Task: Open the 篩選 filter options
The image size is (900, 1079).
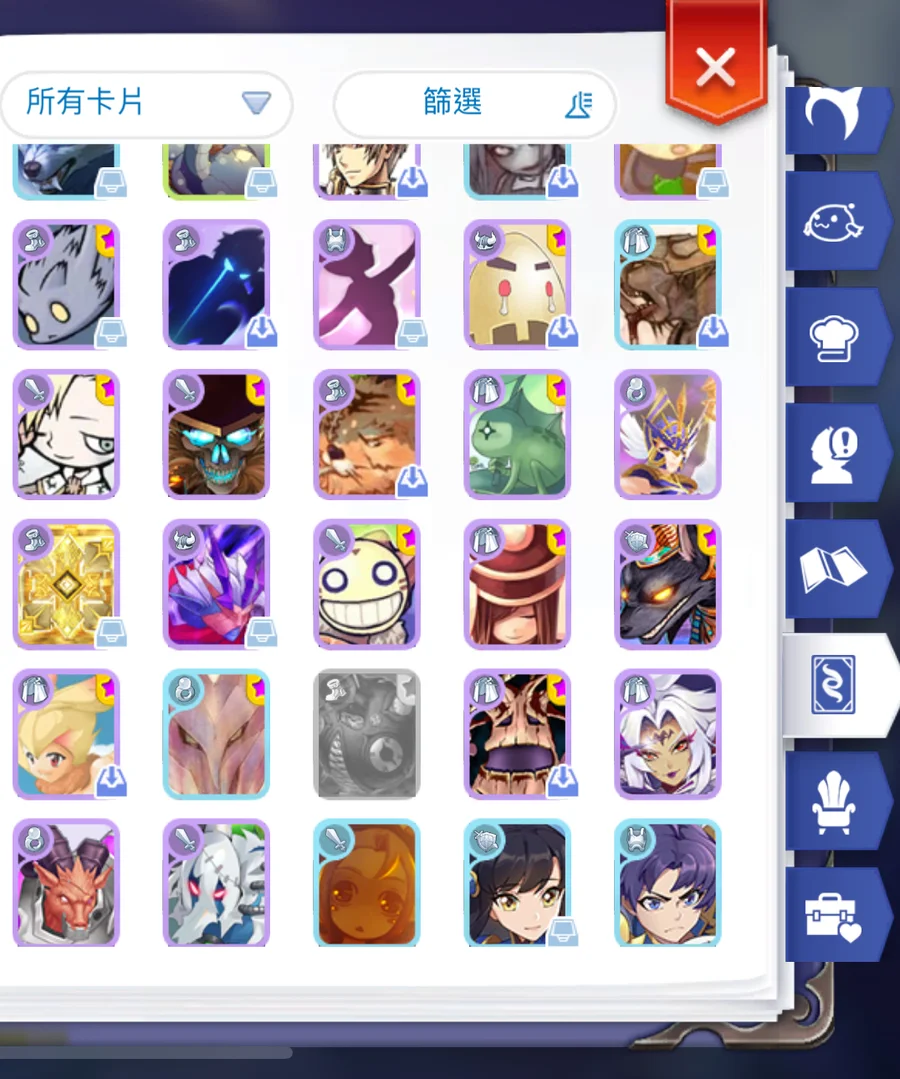Action: coord(475,102)
